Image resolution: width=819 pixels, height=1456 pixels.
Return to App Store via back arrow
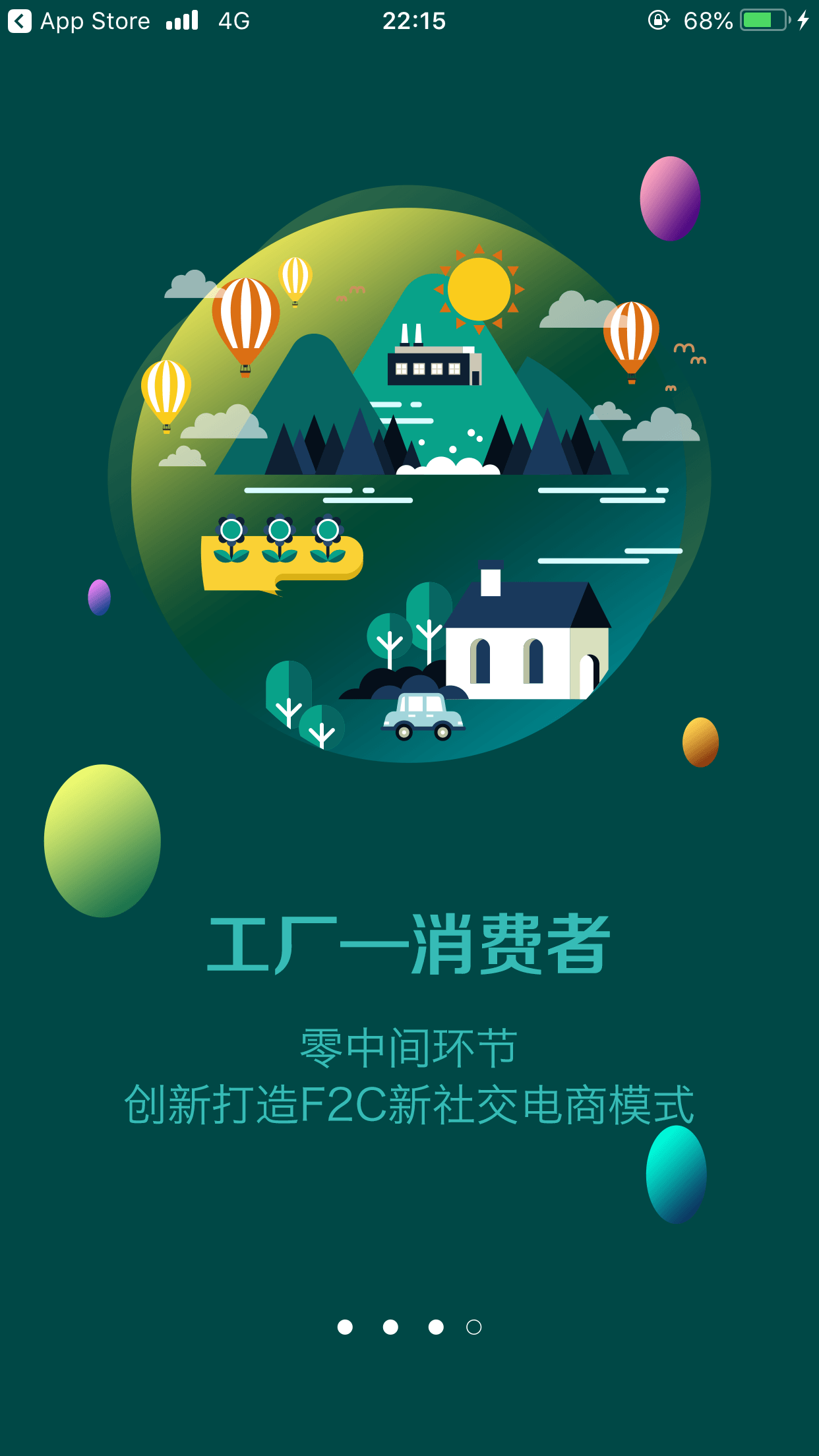click(20, 21)
